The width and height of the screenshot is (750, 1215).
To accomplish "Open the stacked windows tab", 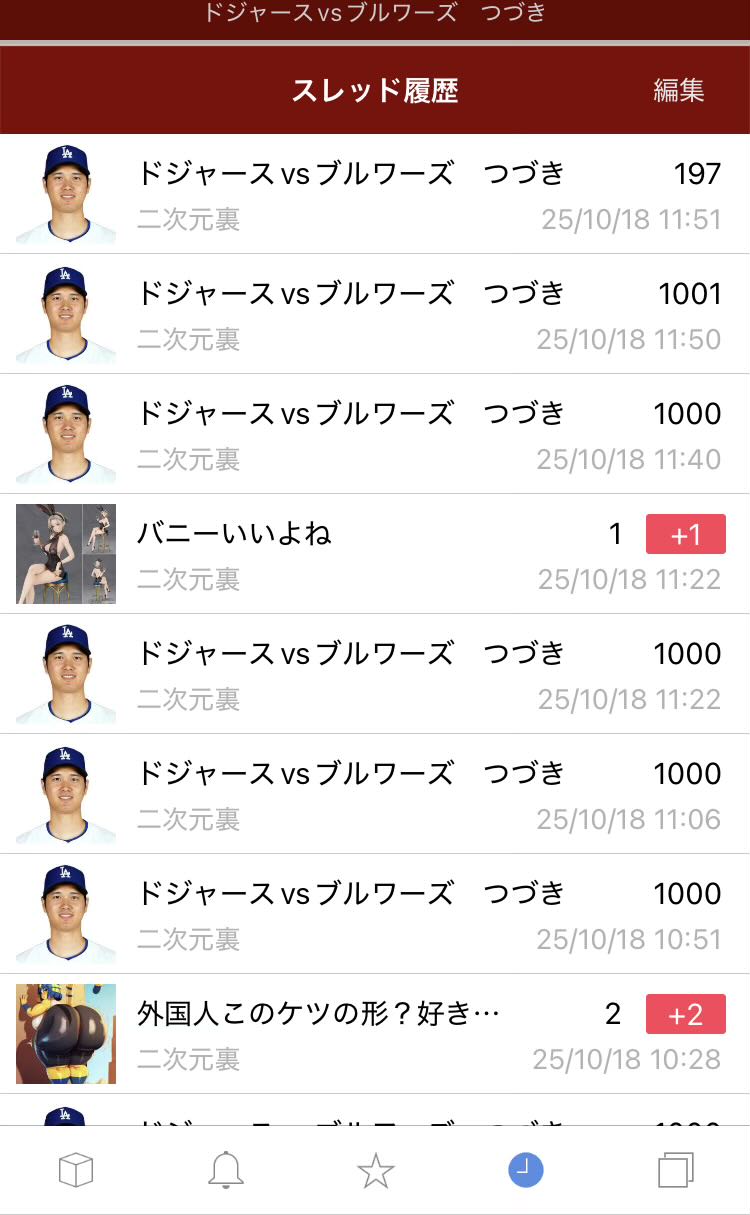I will point(676,1169).
